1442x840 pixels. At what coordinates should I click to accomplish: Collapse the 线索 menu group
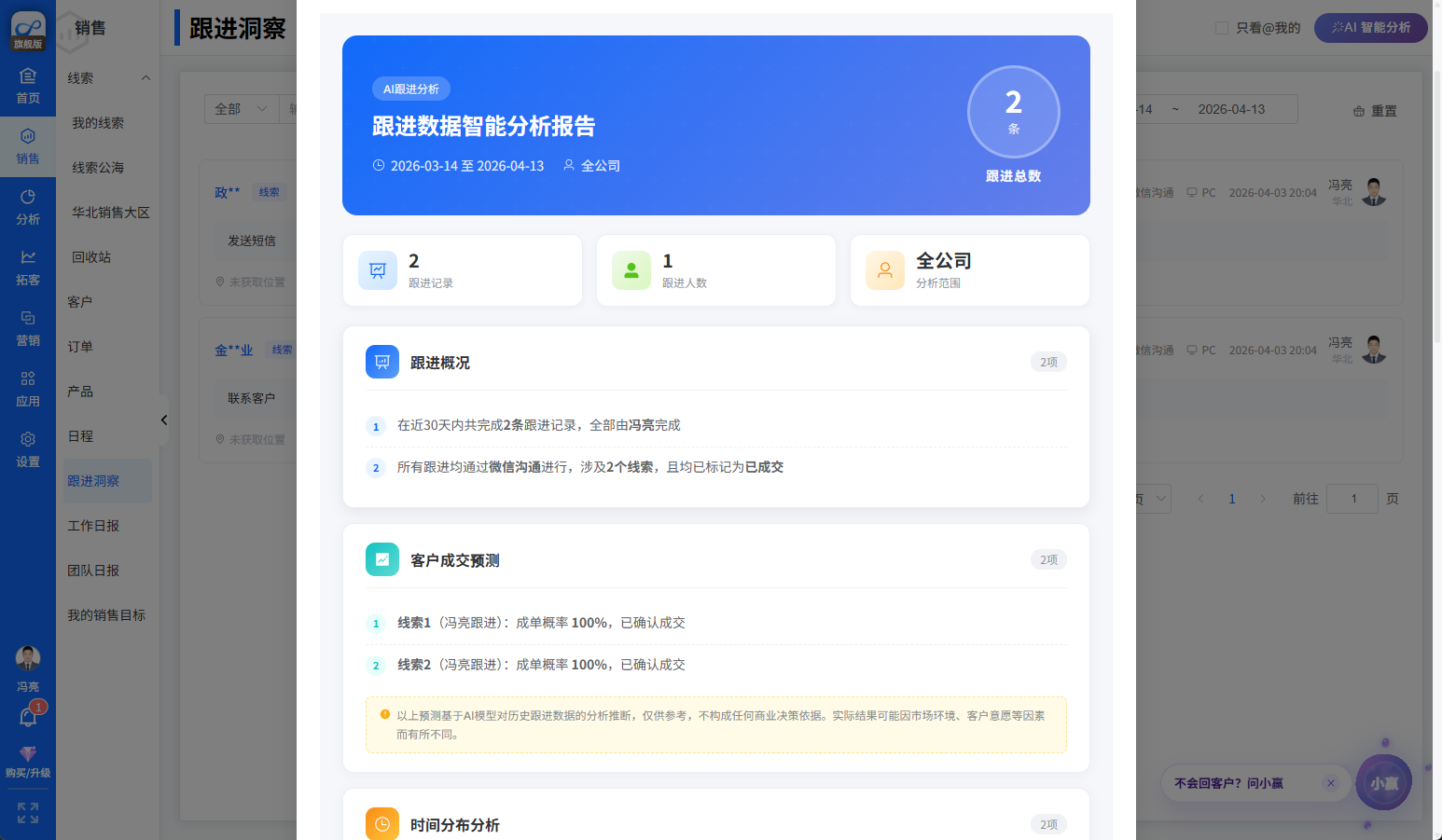click(x=146, y=78)
